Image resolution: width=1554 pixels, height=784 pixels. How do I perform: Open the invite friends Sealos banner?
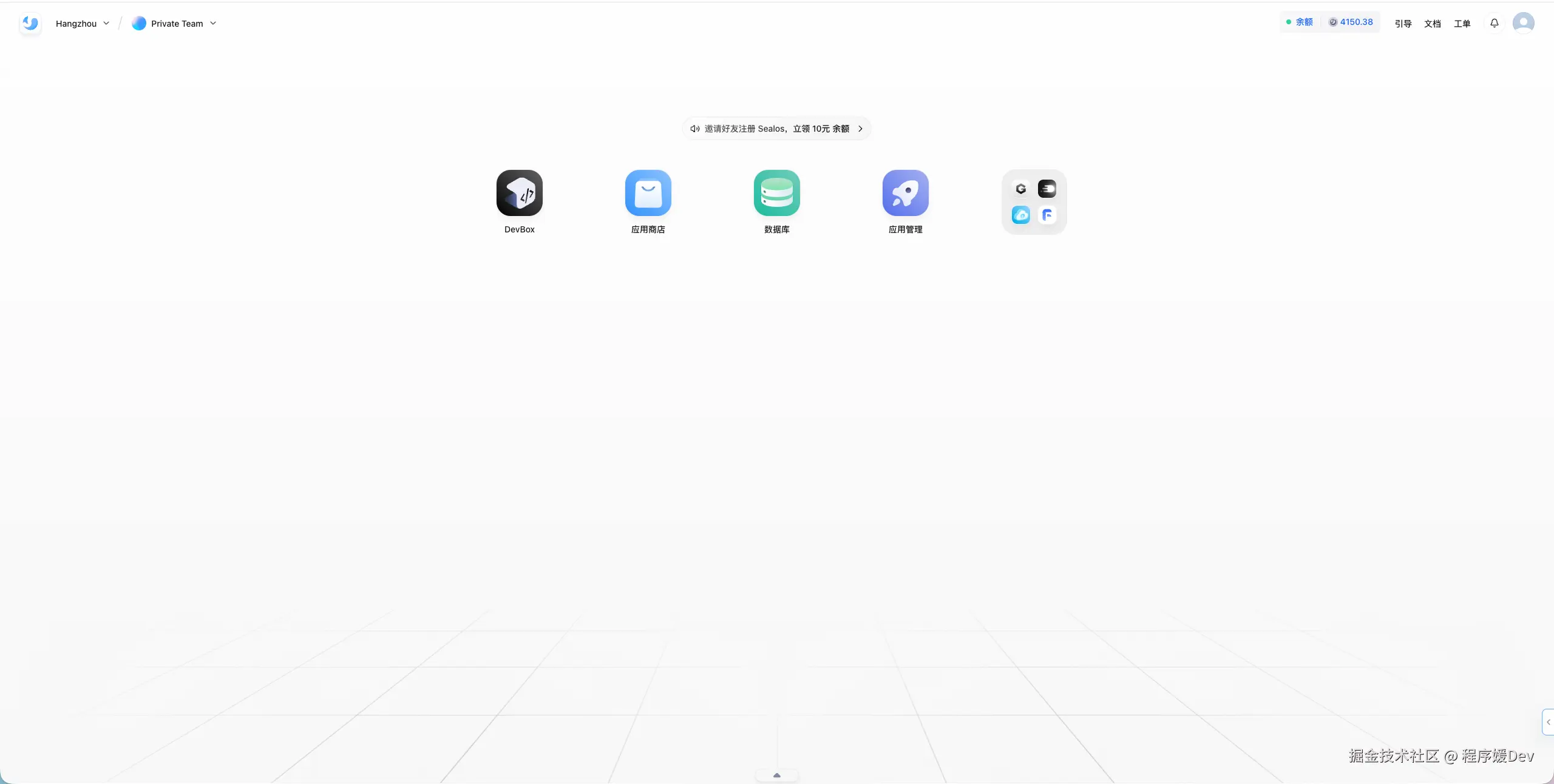coord(776,129)
